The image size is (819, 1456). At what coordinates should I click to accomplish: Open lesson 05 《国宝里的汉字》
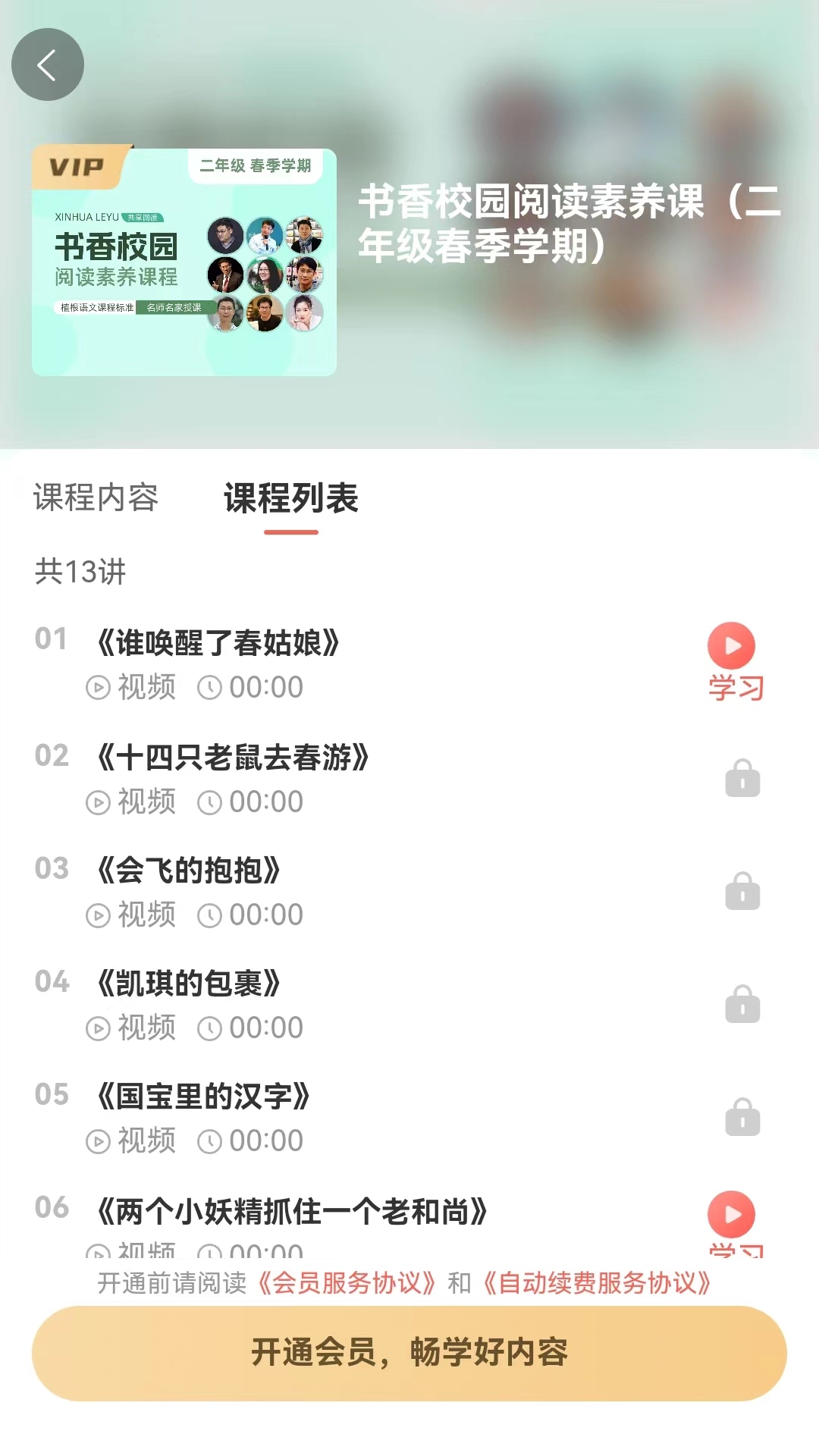point(203,1097)
